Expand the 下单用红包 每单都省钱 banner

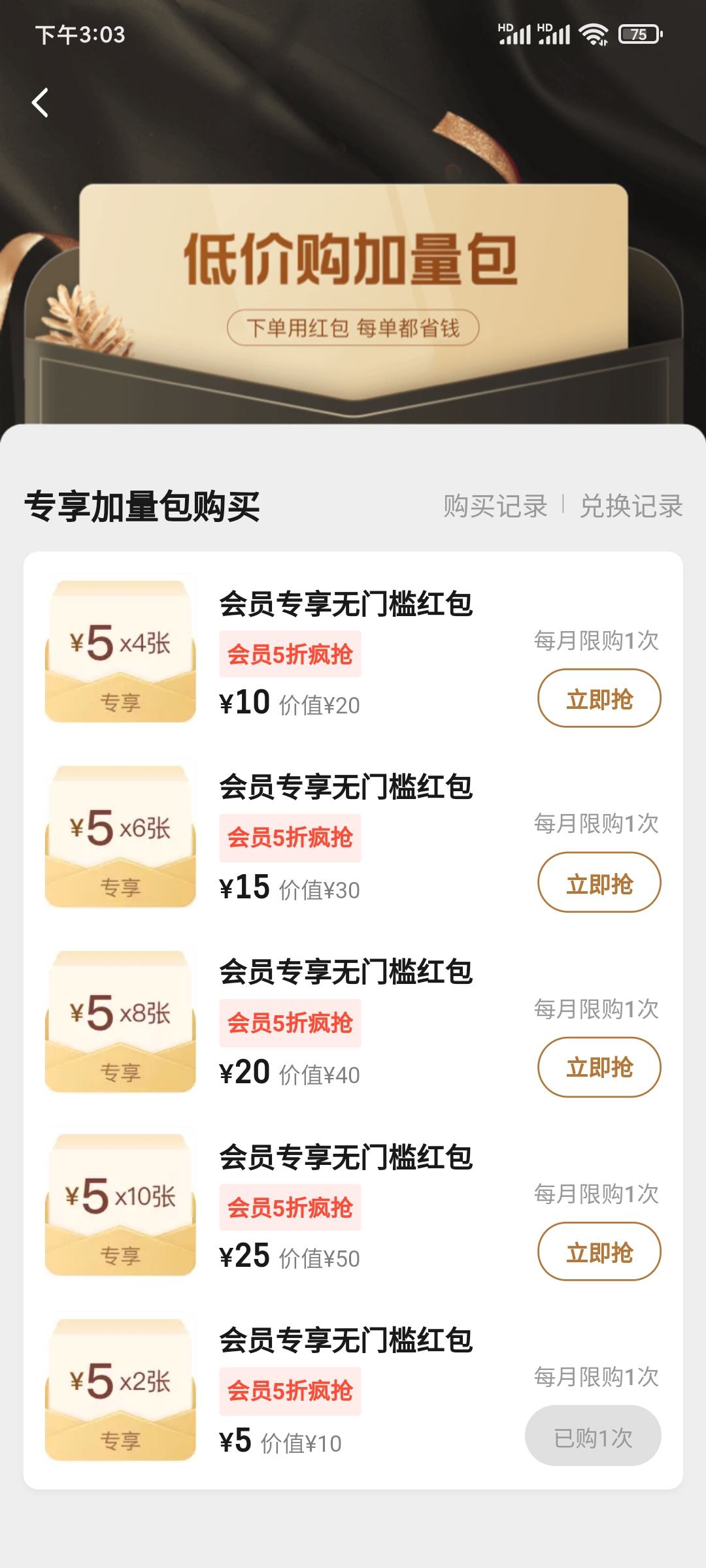(x=353, y=325)
